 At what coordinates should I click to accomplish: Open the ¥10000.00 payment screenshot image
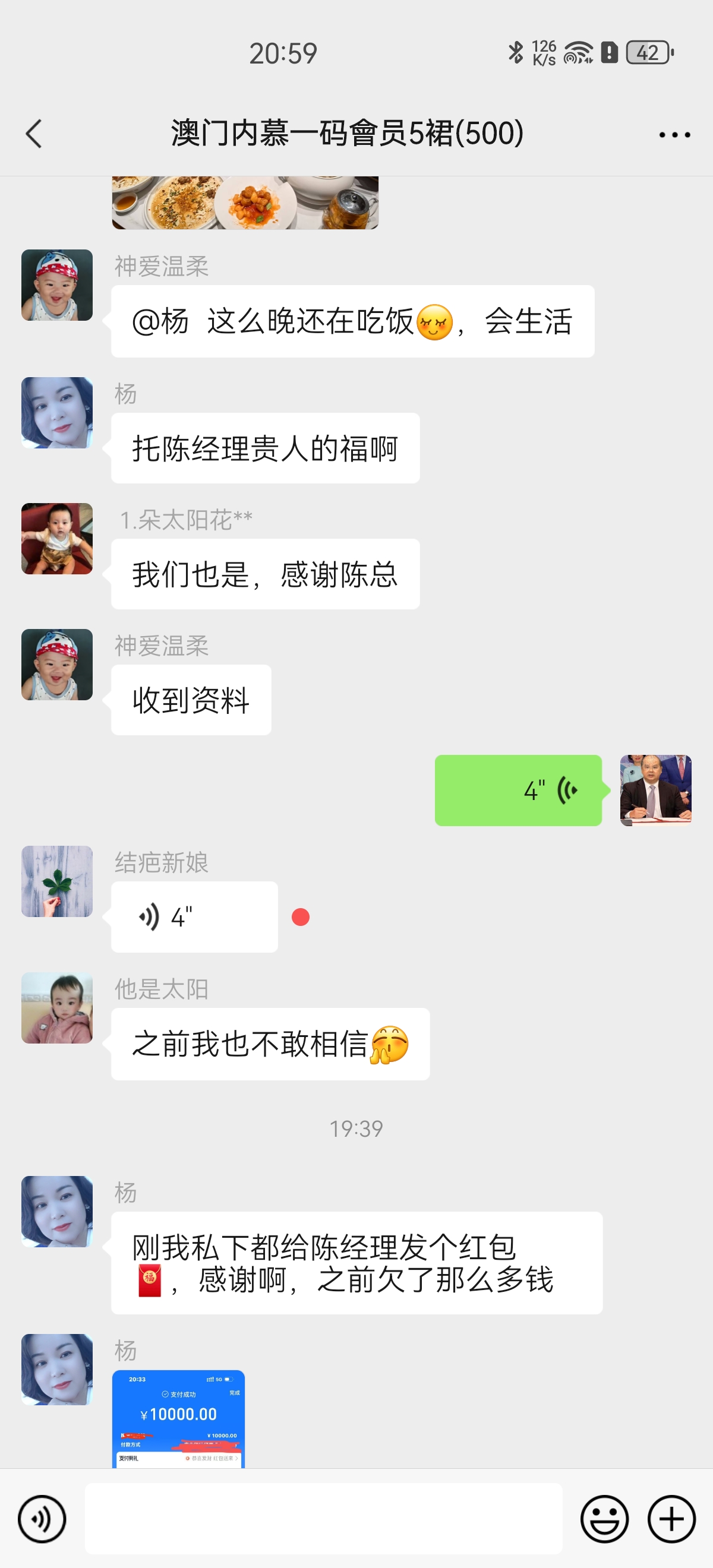click(x=178, y=1418)
